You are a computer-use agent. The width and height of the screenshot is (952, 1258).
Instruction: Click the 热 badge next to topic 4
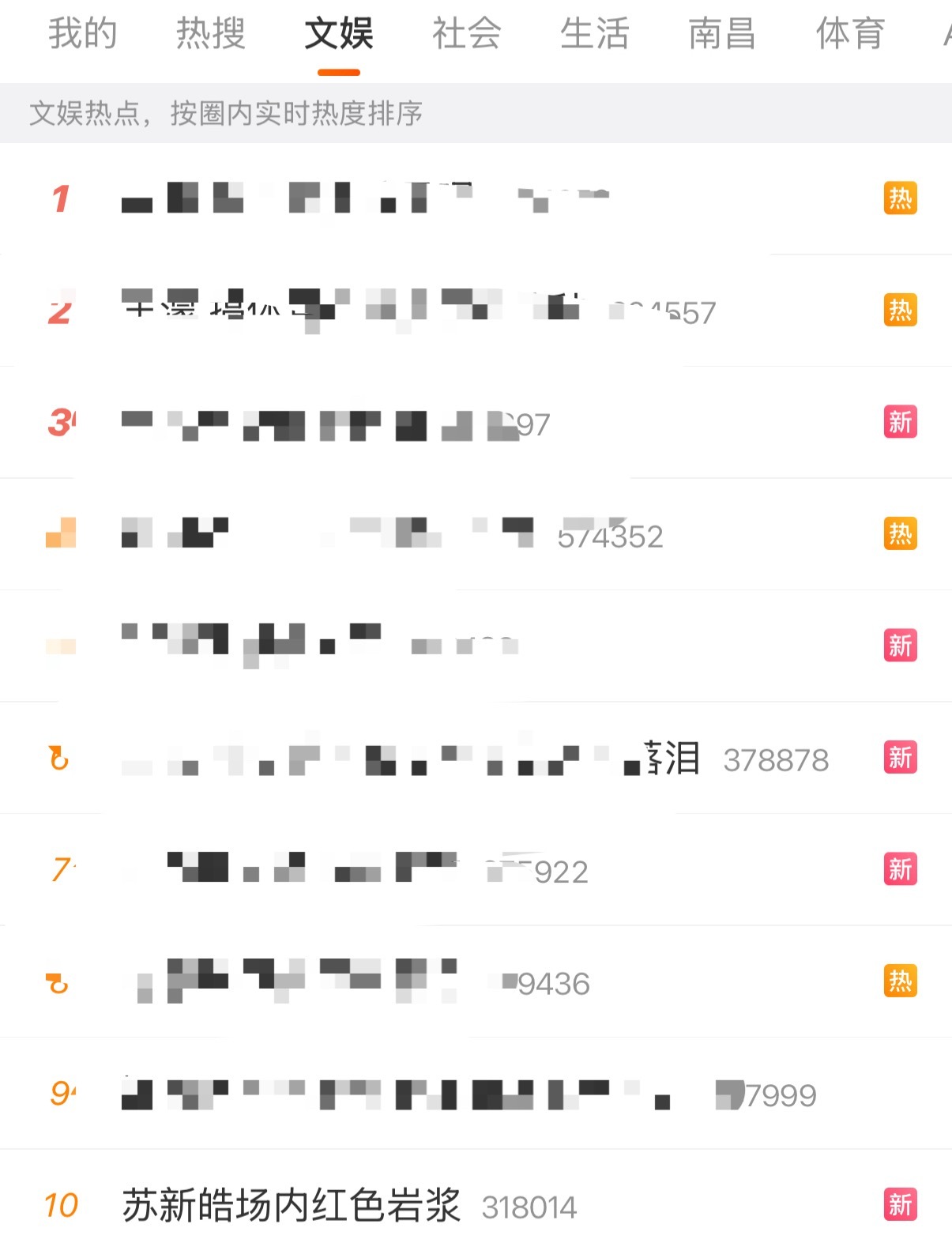click(899, 536)
